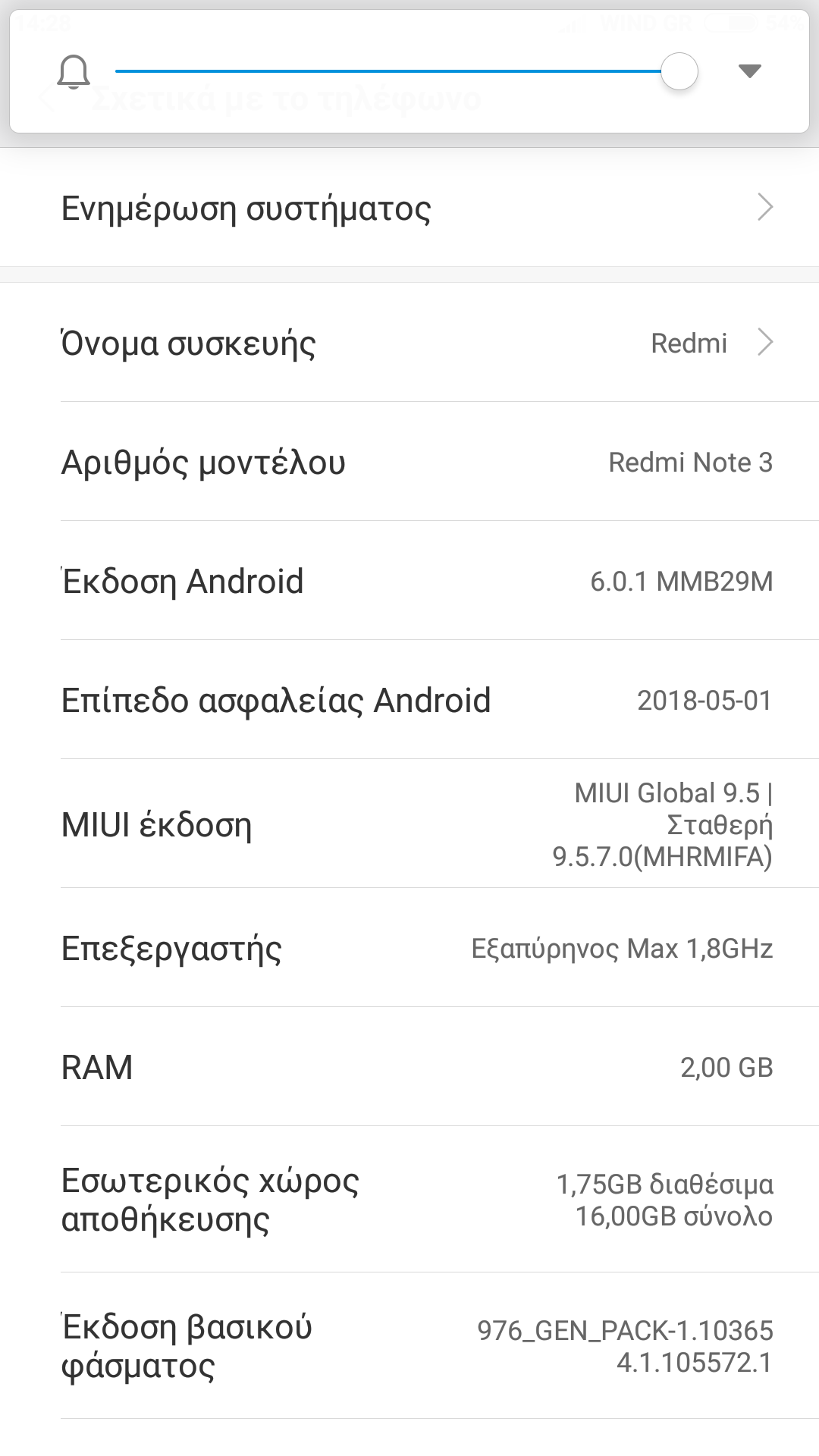819x1456 pixels.
Task: Tap the RAM row
Action: click(x=409, y=1067)
